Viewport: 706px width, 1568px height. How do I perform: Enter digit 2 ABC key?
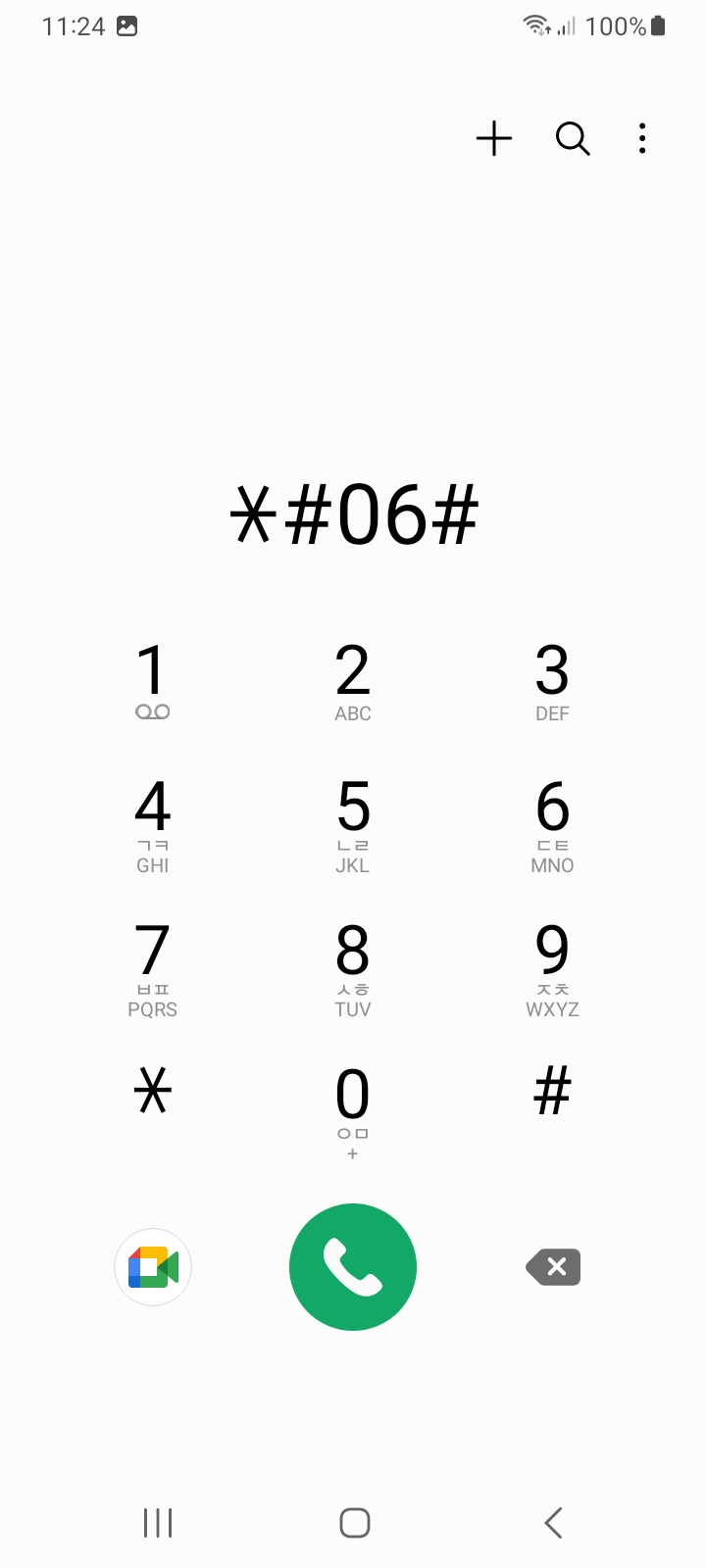pyautogui.click(x=353, y=681)
